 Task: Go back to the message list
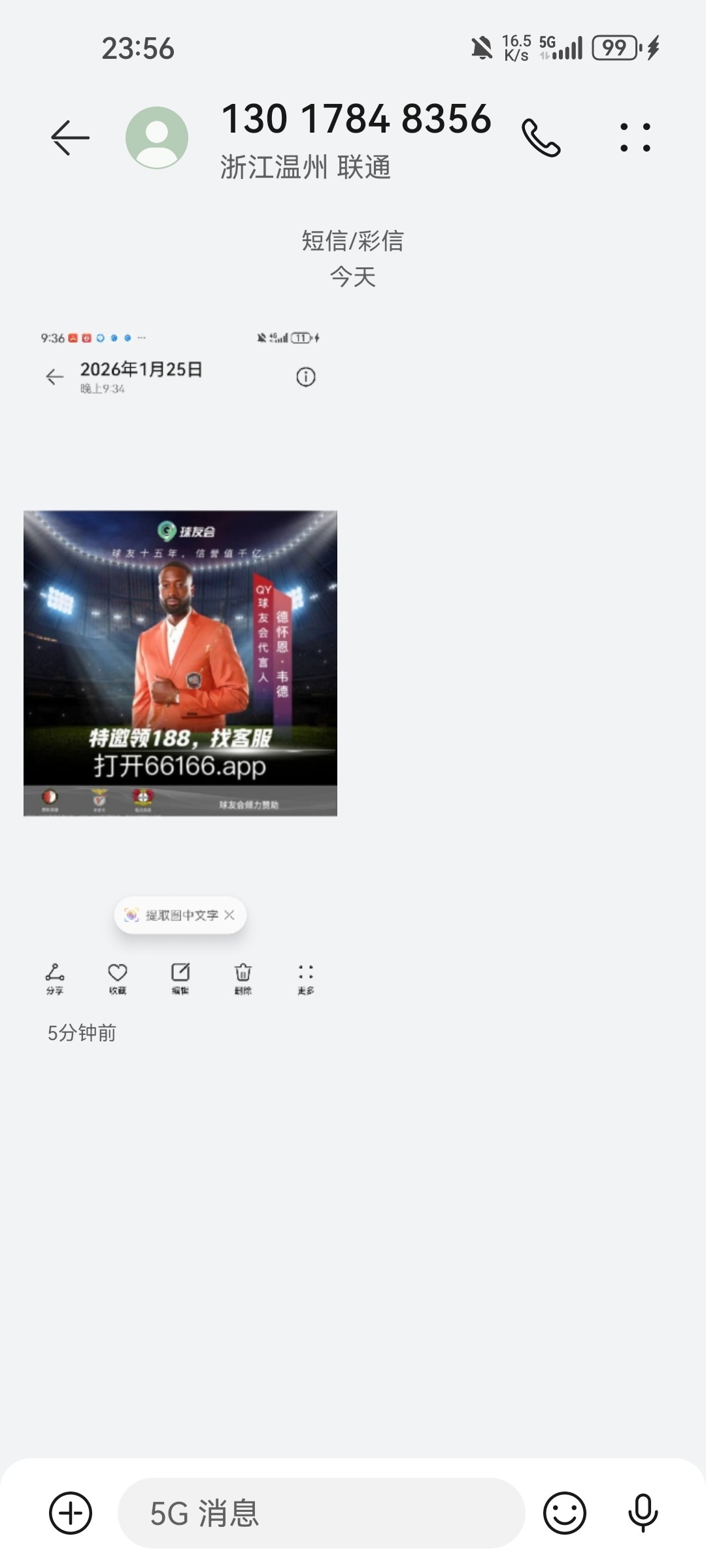coord(70,138)
